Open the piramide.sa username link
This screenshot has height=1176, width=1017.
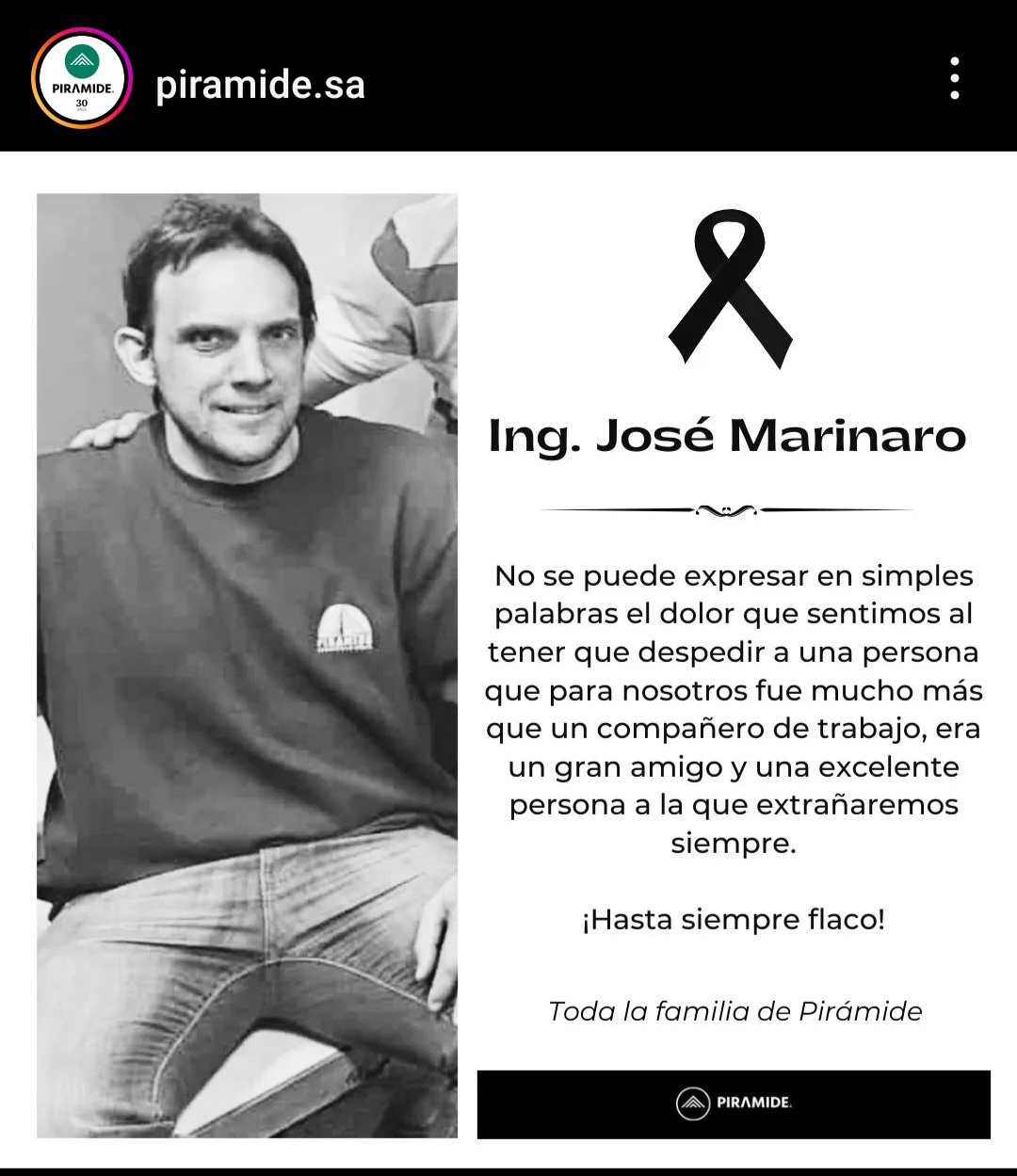[x=260, y=85]
